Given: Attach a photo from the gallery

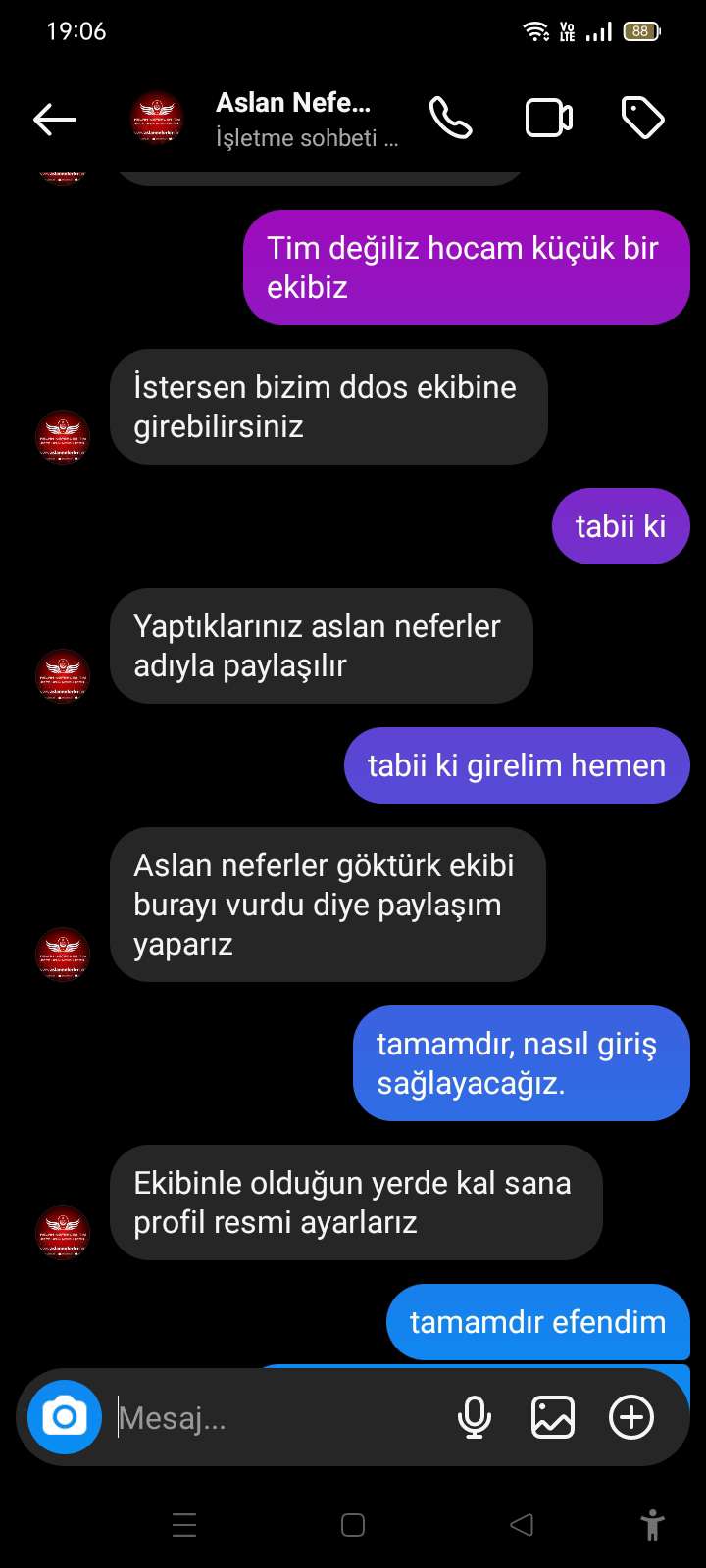Looking at the screenshot, I should click(553, 1417).
